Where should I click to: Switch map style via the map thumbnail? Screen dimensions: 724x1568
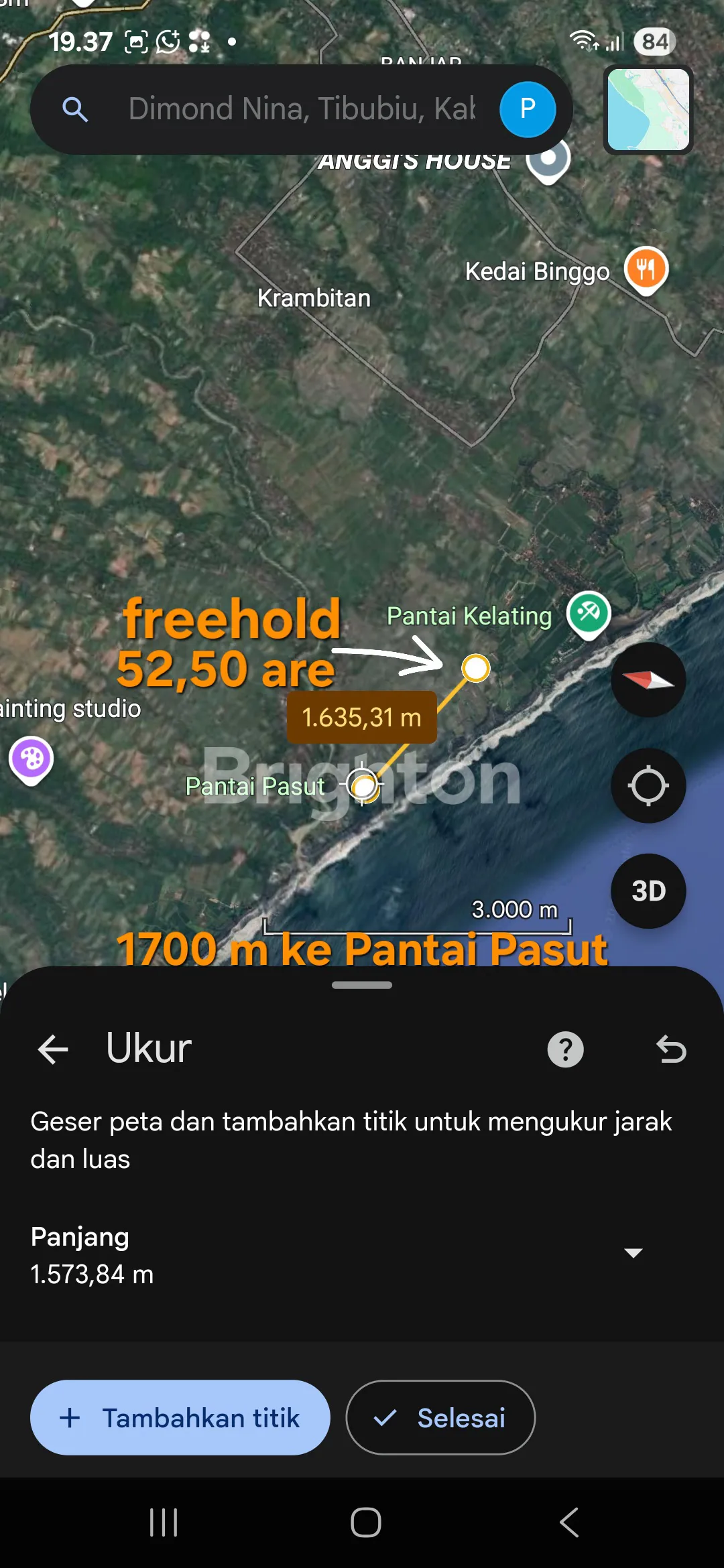click(648, 109)
